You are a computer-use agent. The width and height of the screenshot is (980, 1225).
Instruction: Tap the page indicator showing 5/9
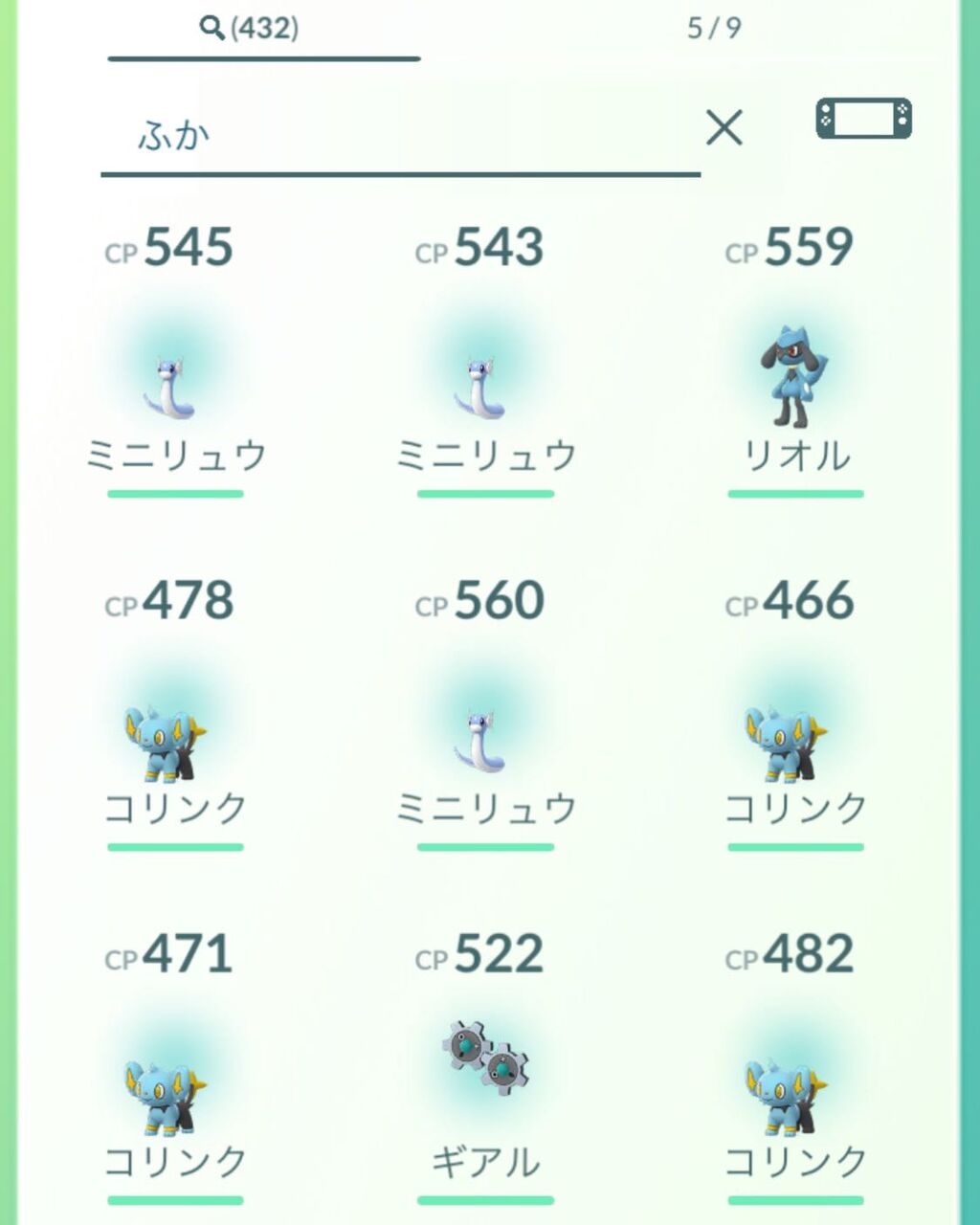[715, 29]
